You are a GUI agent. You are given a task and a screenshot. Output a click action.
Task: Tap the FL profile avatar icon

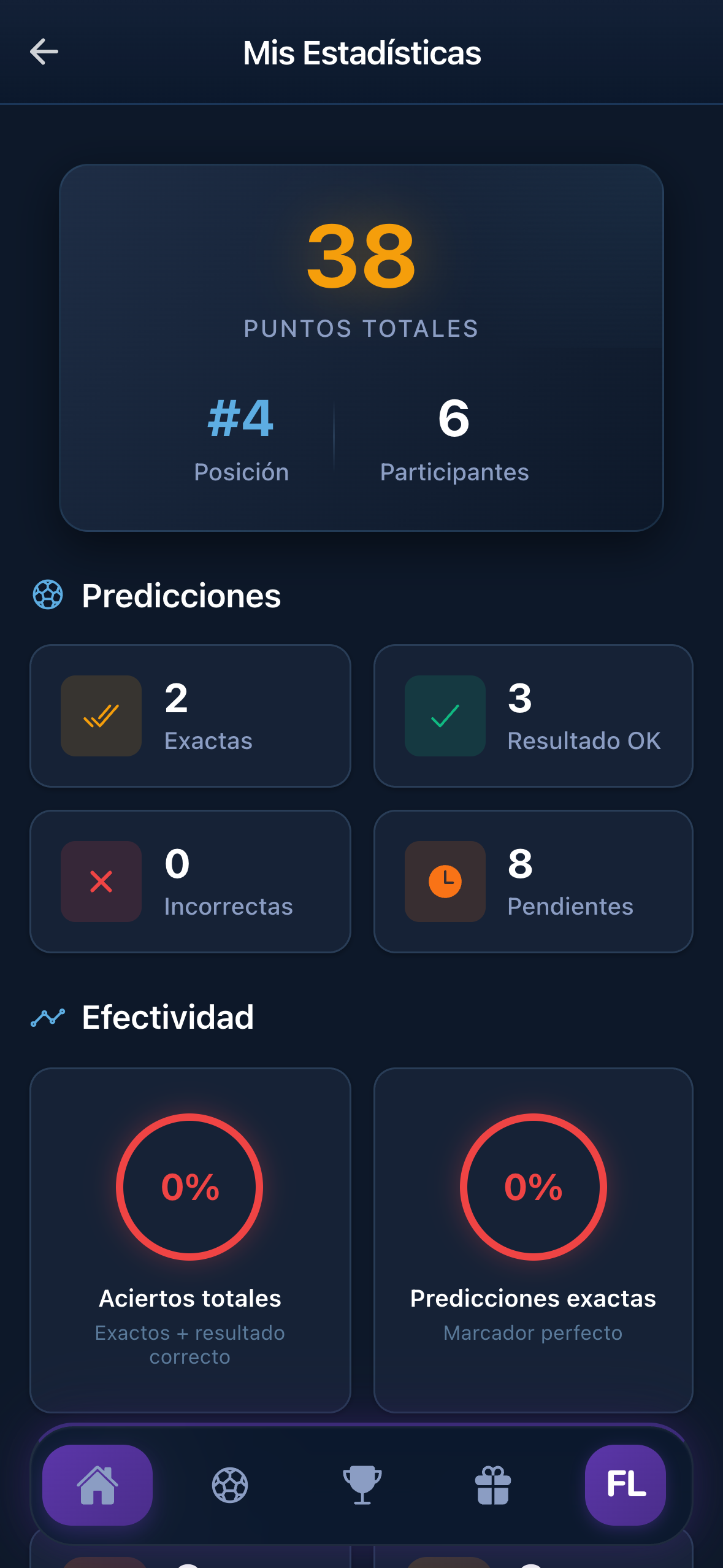coord(625,1485)
